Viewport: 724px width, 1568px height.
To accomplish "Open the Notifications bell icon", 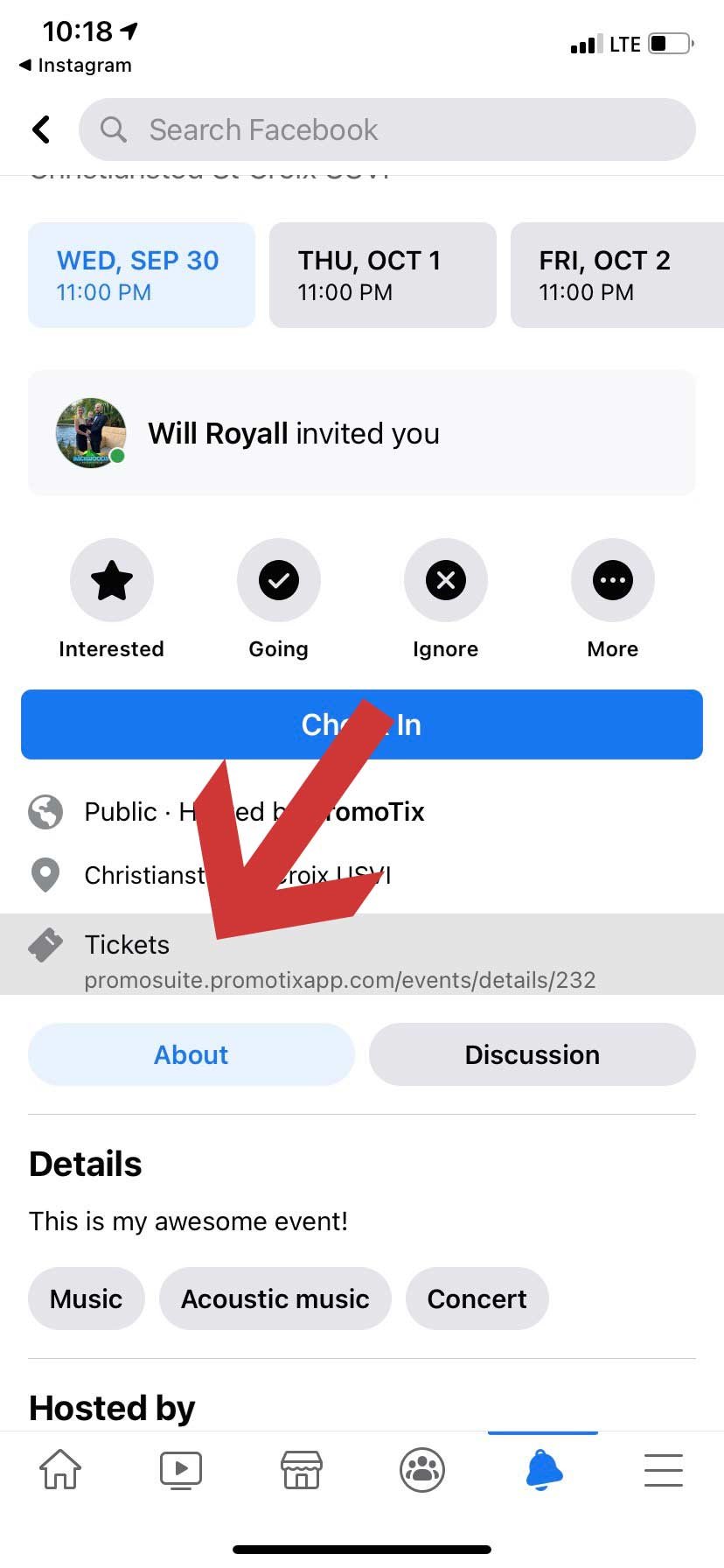I will tap(542, 1470).
